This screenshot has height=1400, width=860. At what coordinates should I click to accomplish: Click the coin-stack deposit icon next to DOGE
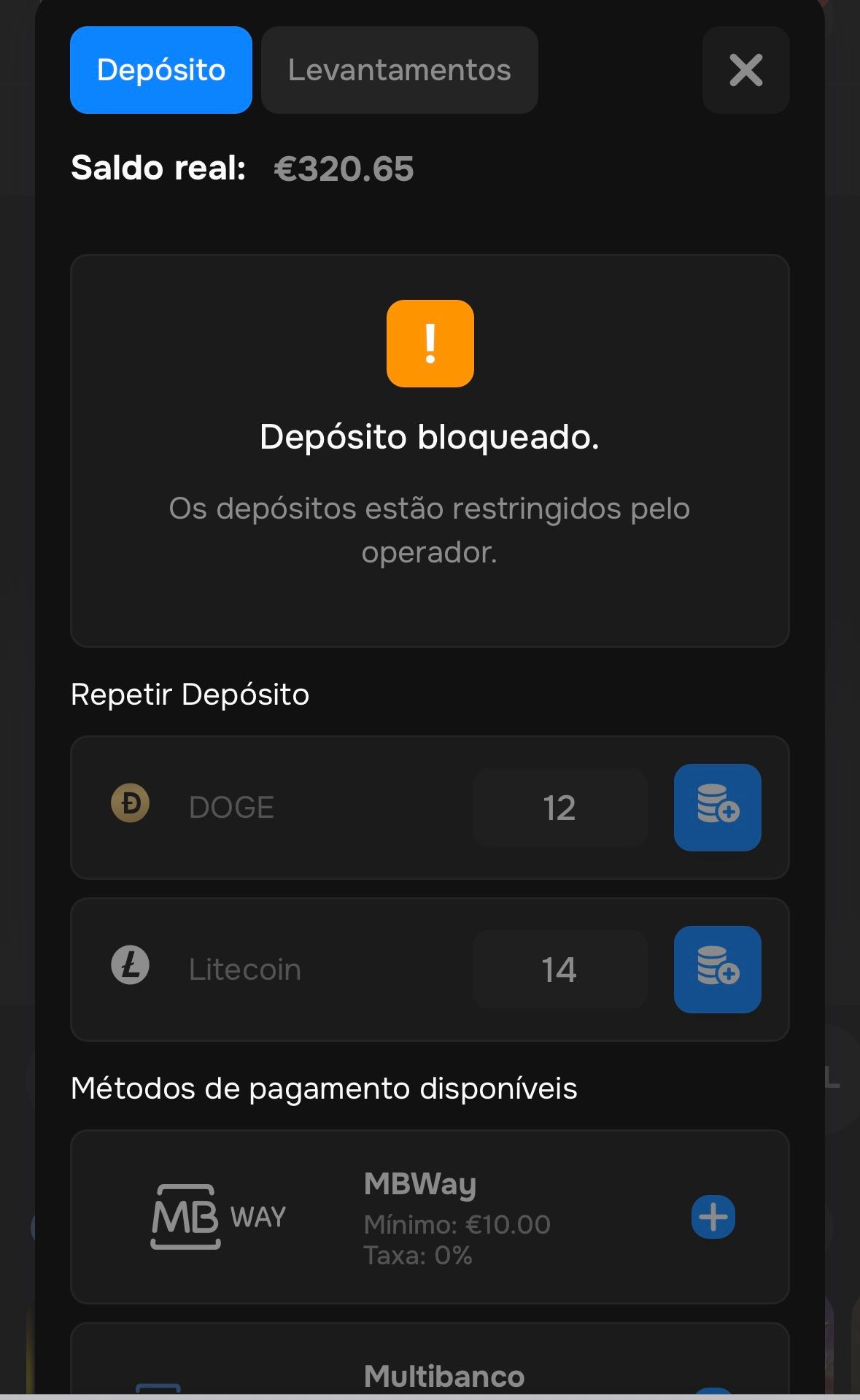[718, 806]
